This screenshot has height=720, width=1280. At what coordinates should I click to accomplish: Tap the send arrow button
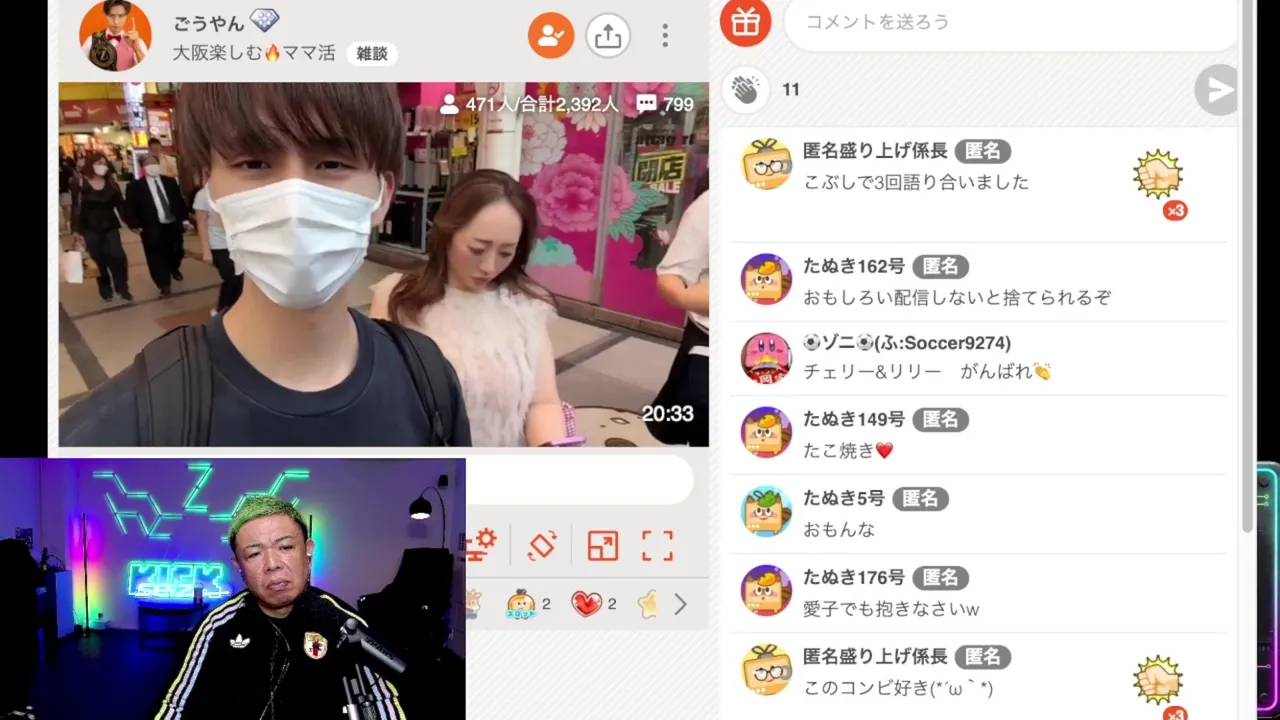coord(1217,91)
